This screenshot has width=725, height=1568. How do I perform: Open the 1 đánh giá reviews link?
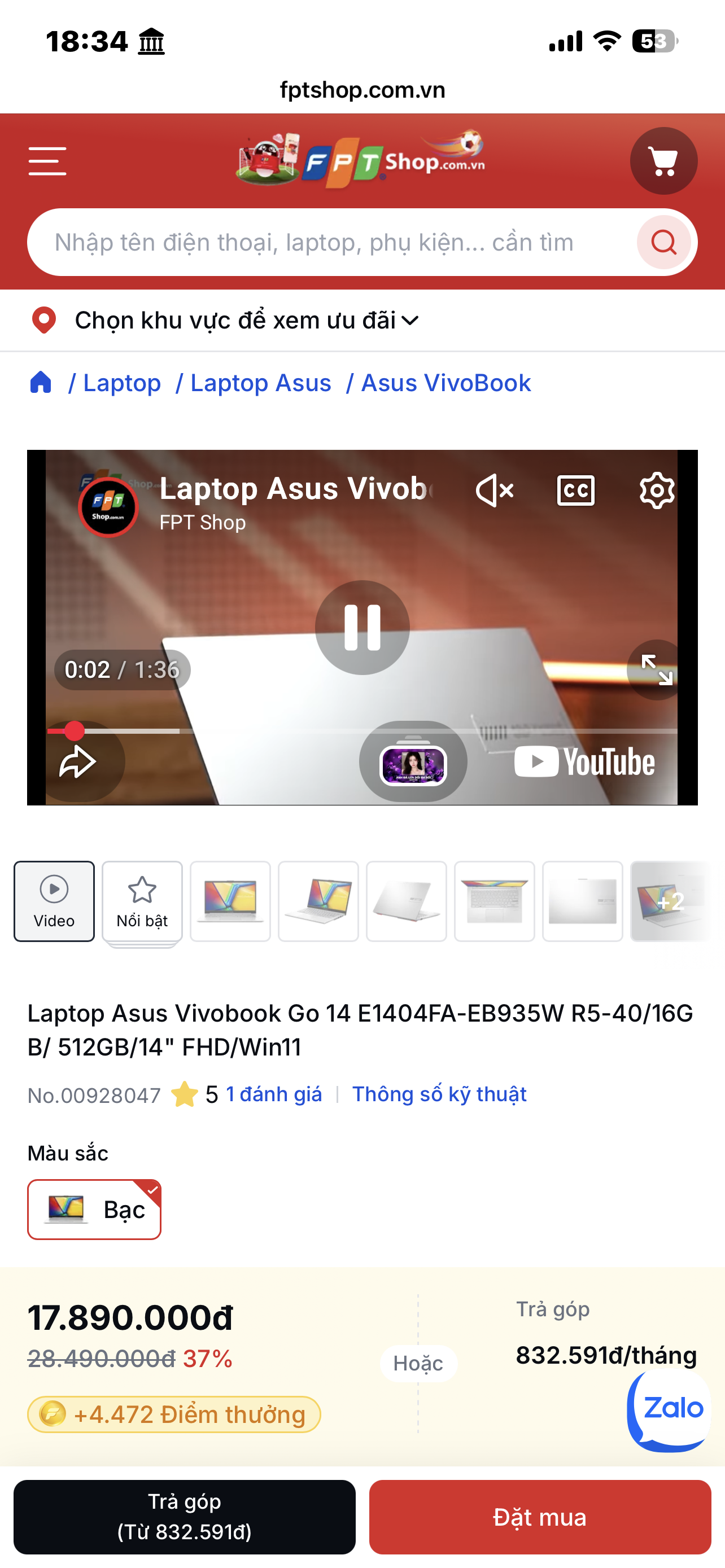[274, 1094]
